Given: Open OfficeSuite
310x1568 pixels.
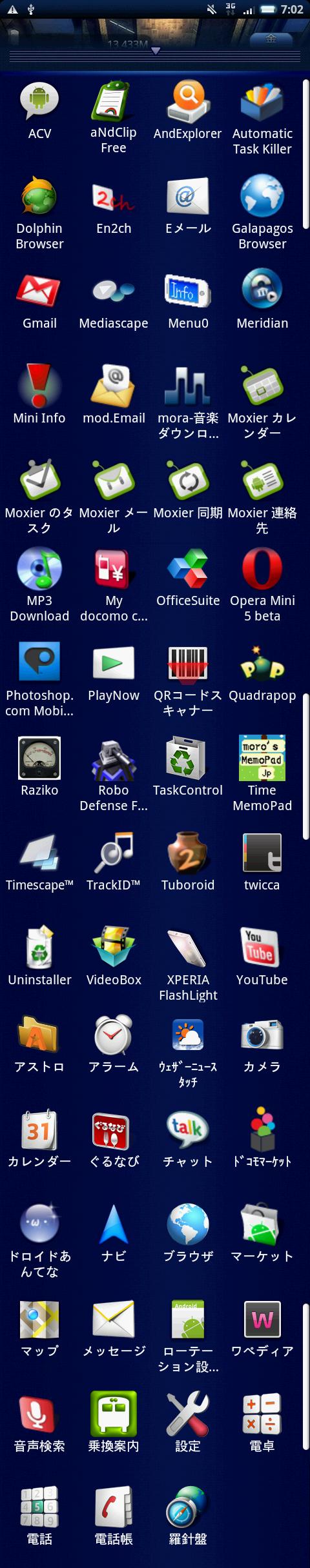Looking at the screenshot, I should coord(188,577).
